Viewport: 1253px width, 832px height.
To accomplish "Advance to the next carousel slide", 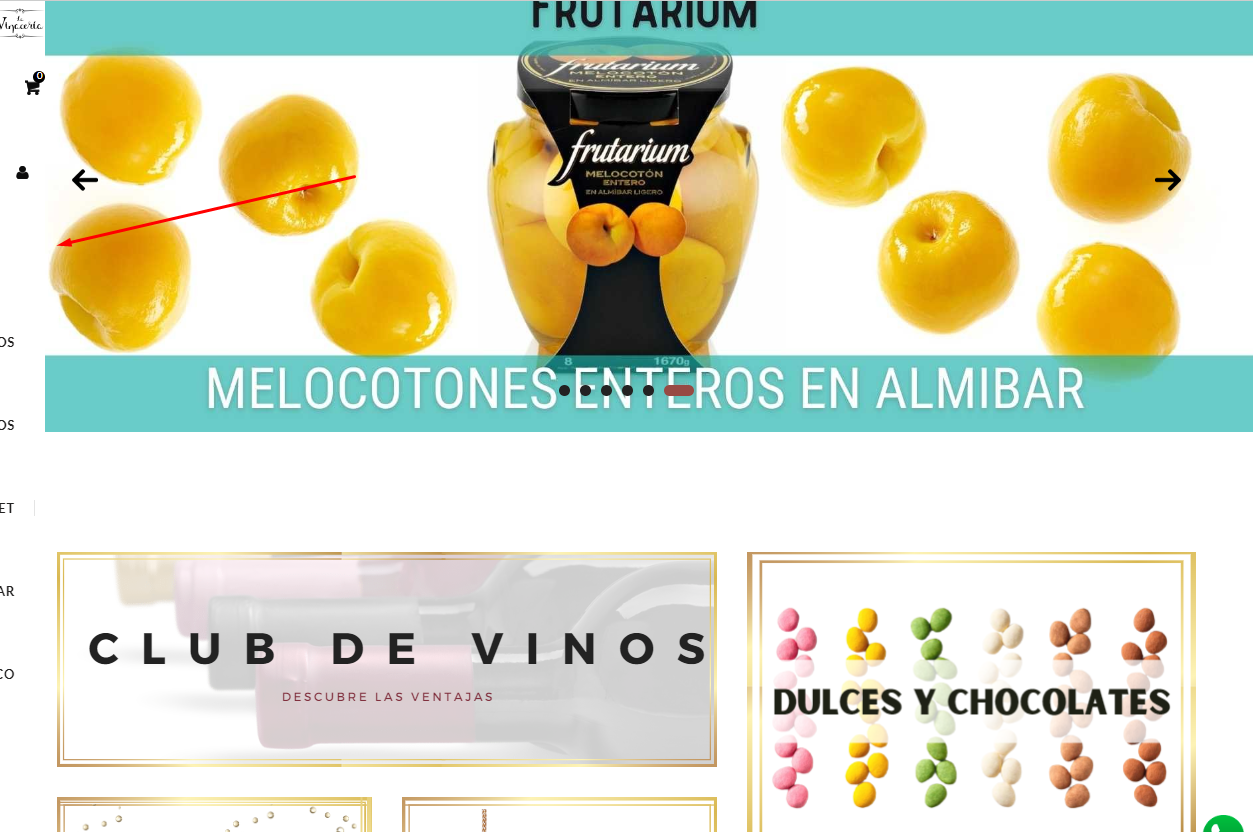I will [1167, 180].
